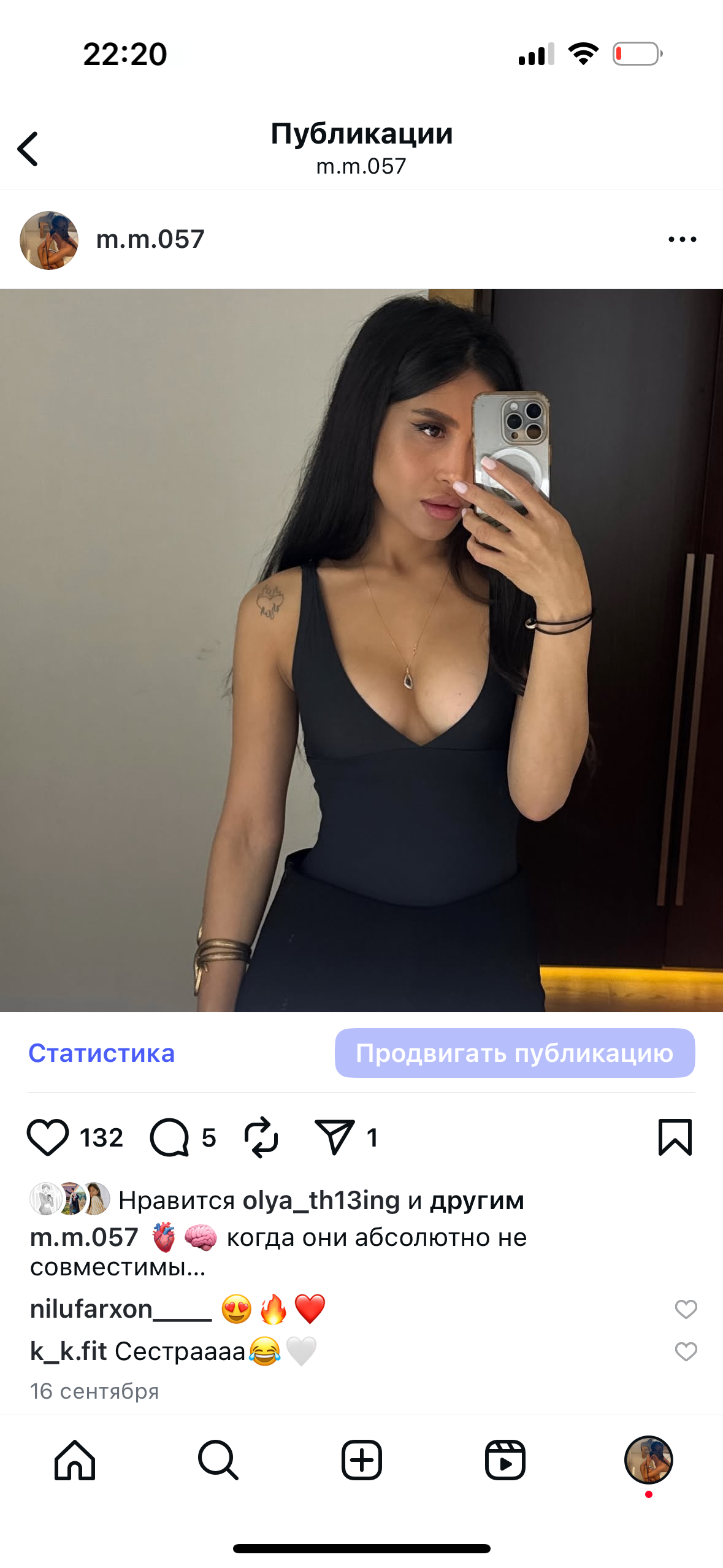The image size is (723, 1568).
Task: Go back using the top arrow
Action: coord(28,149)
